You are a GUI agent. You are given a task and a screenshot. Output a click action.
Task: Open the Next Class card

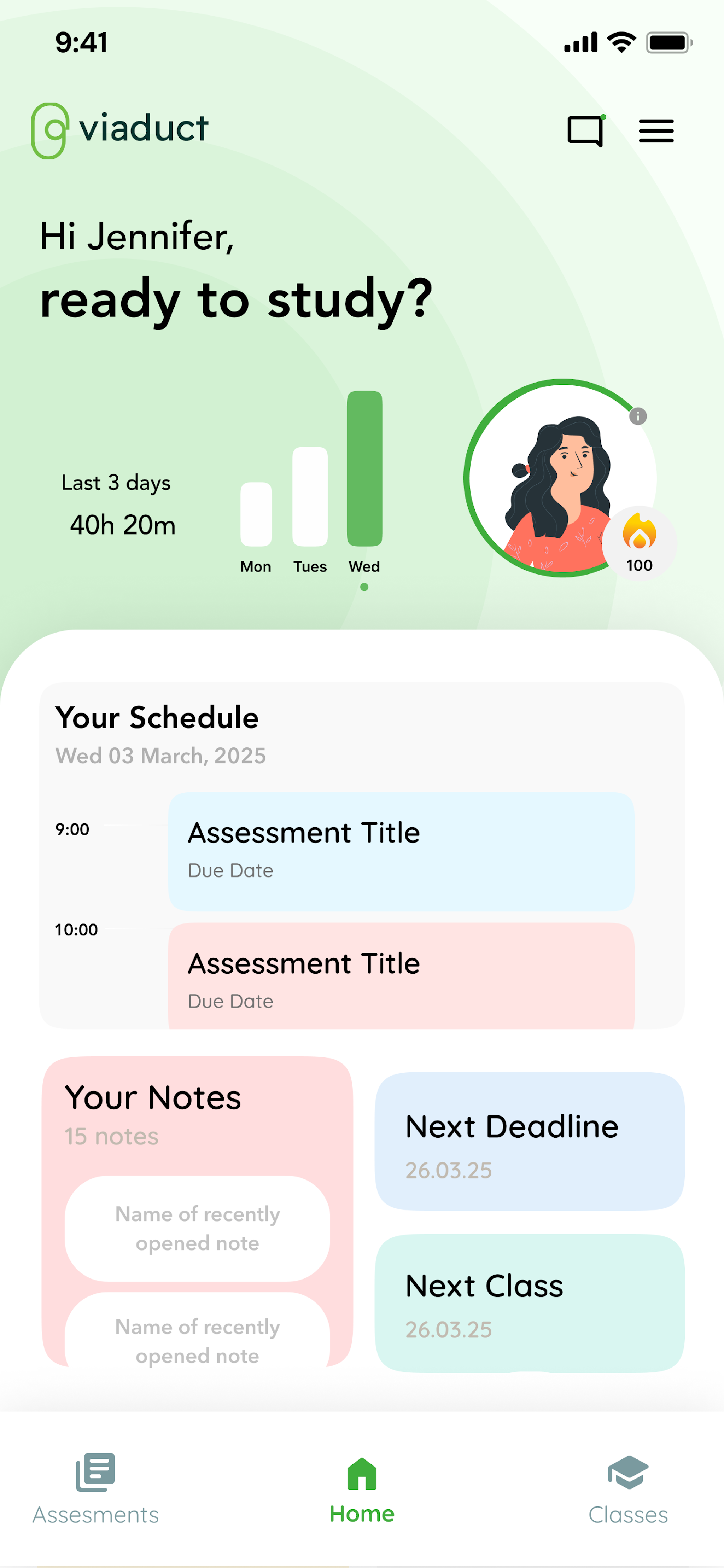click(x=529, y=1302)
